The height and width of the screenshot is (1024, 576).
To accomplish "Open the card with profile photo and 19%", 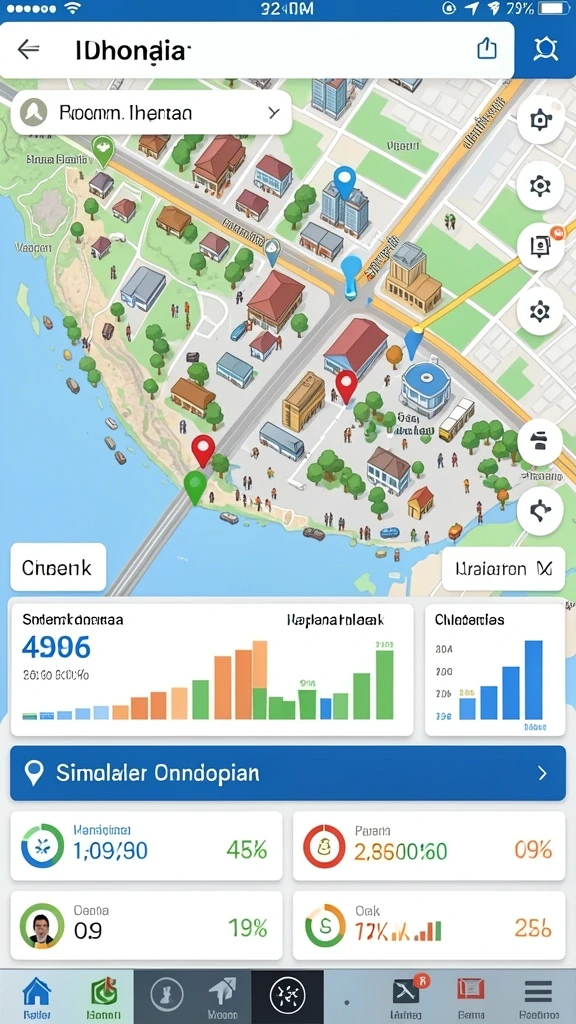I will pos(146,925).
